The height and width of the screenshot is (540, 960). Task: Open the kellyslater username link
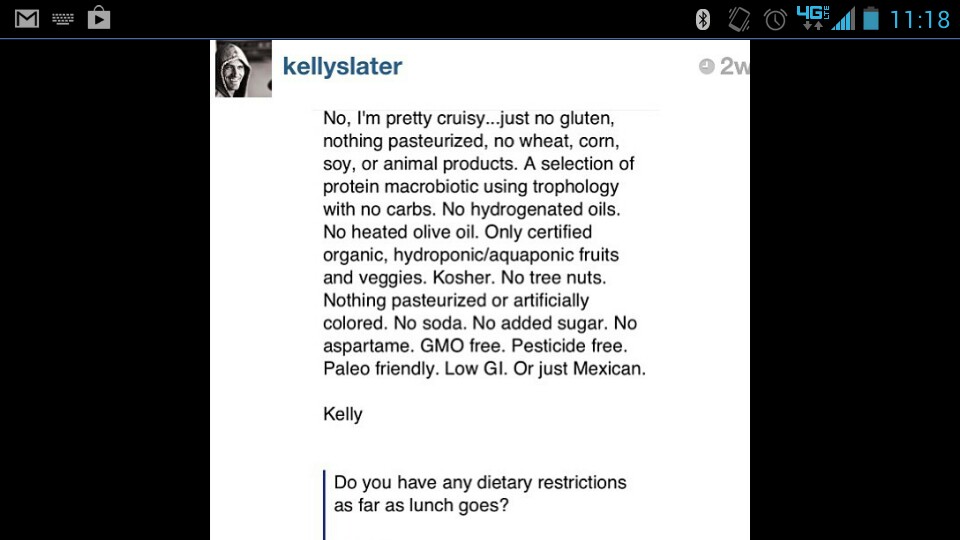click(x=342, y=67)
